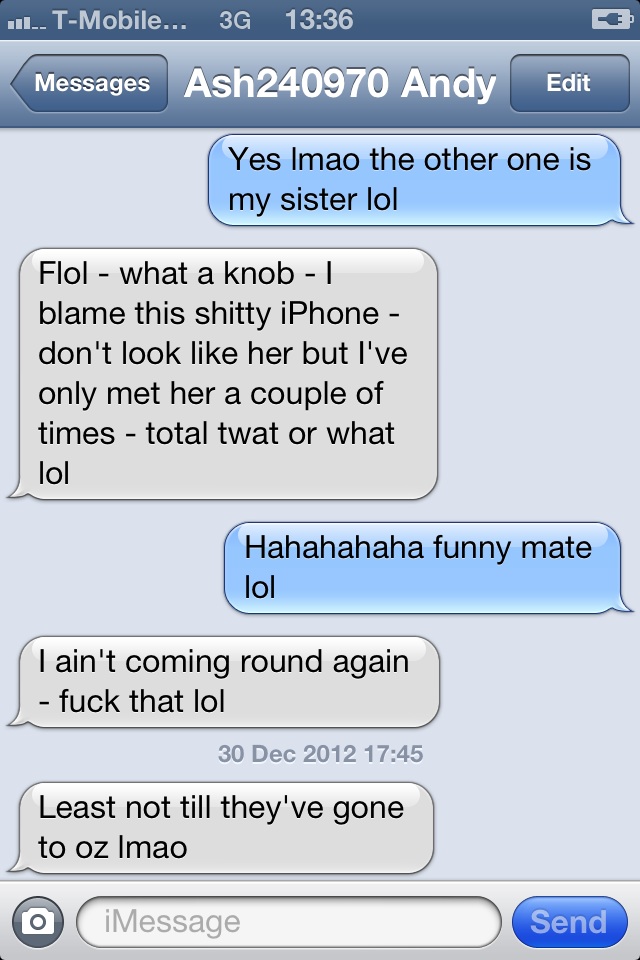640x960 pixels.
Task: Go back to the Messages list
Action: tap(89, 84)
